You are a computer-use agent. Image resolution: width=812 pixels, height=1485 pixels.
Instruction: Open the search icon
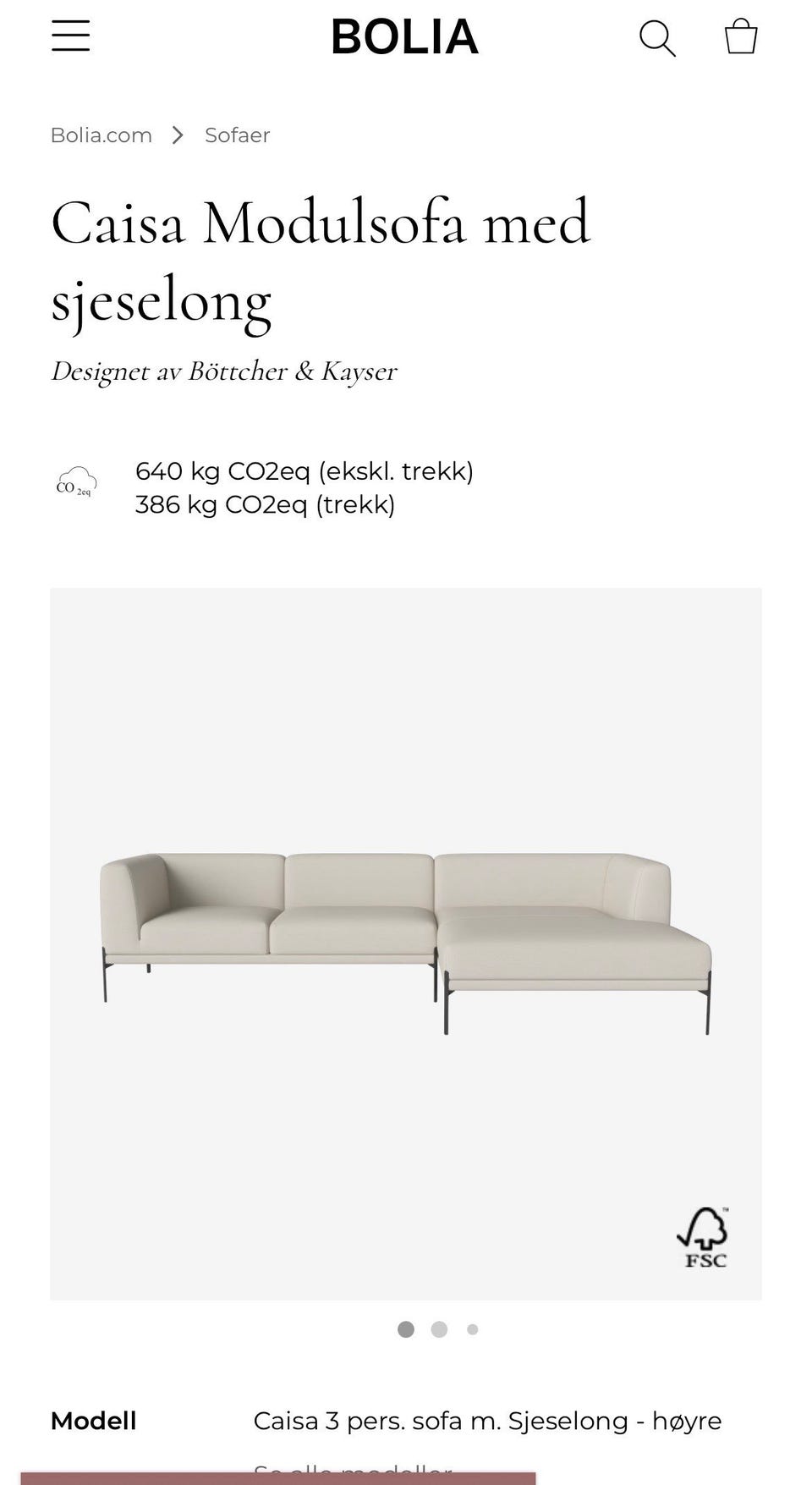(x=657, y=38)
